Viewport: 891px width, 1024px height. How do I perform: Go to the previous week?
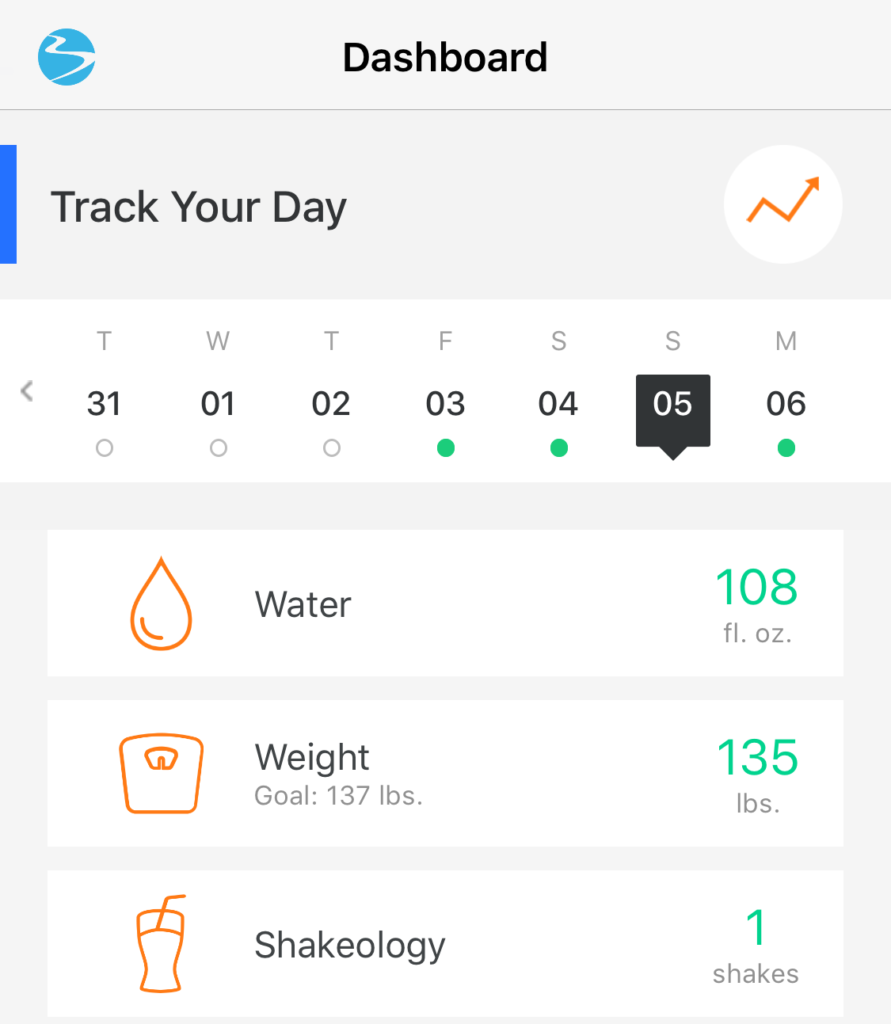[27, 391]
